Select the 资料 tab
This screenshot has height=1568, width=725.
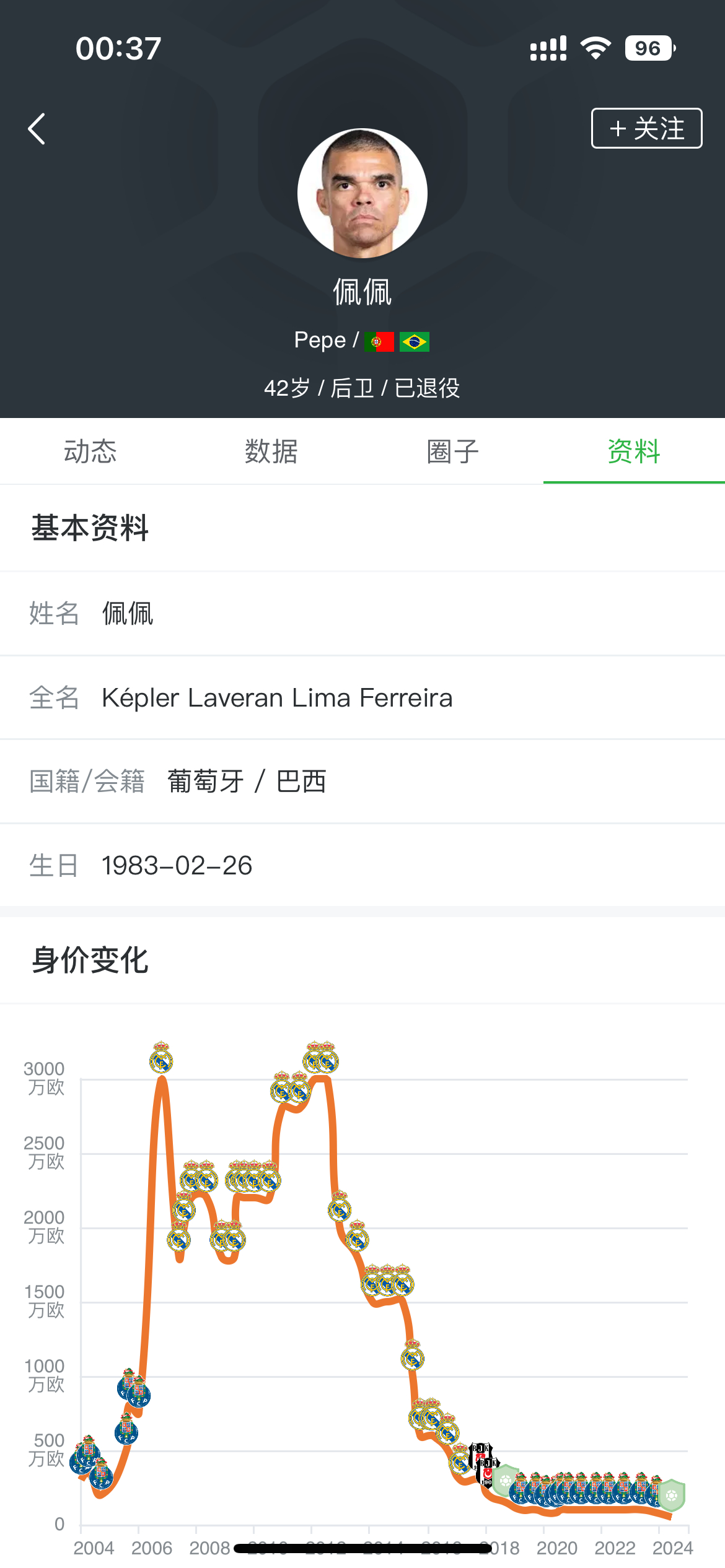(x=634, y=451)
